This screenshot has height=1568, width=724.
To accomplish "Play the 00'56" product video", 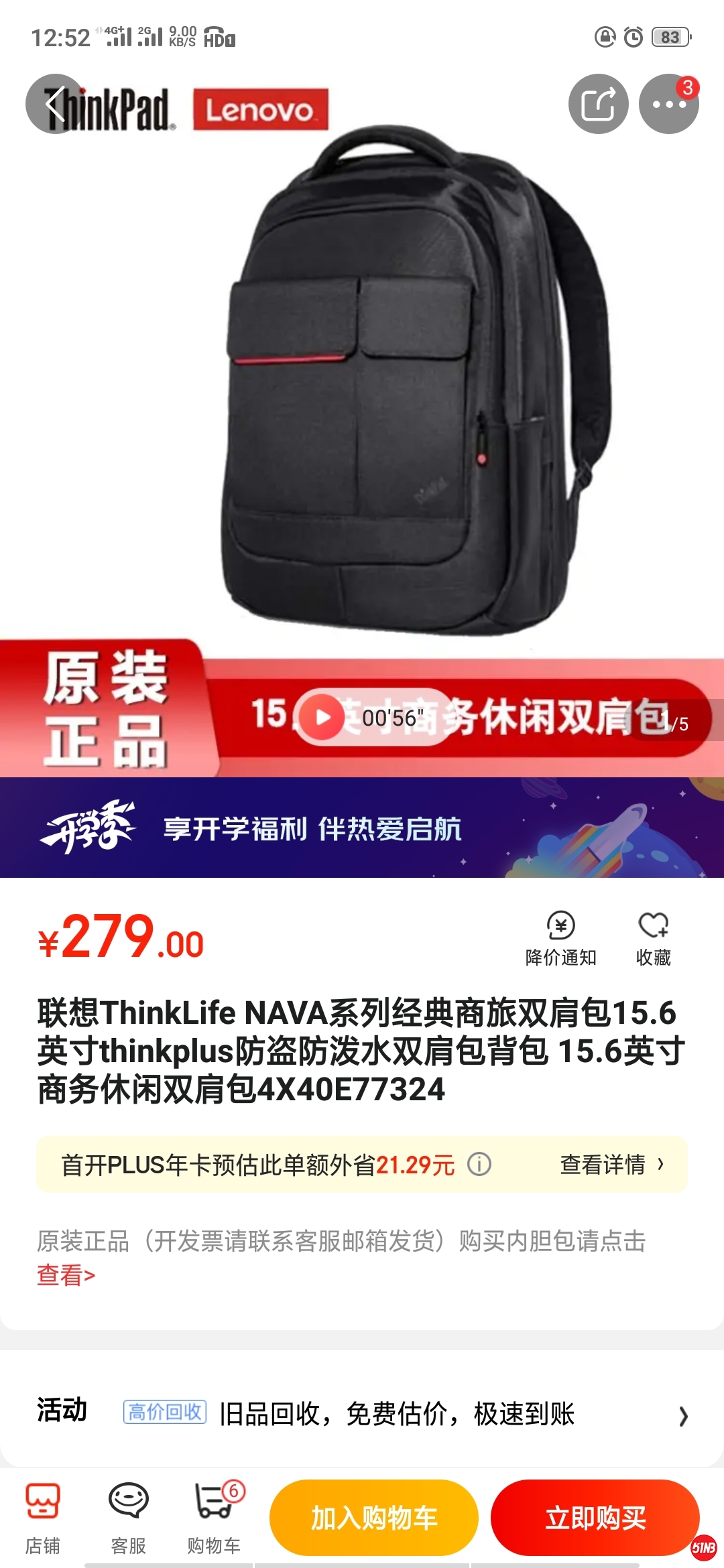I will click(x=323, y=717).
